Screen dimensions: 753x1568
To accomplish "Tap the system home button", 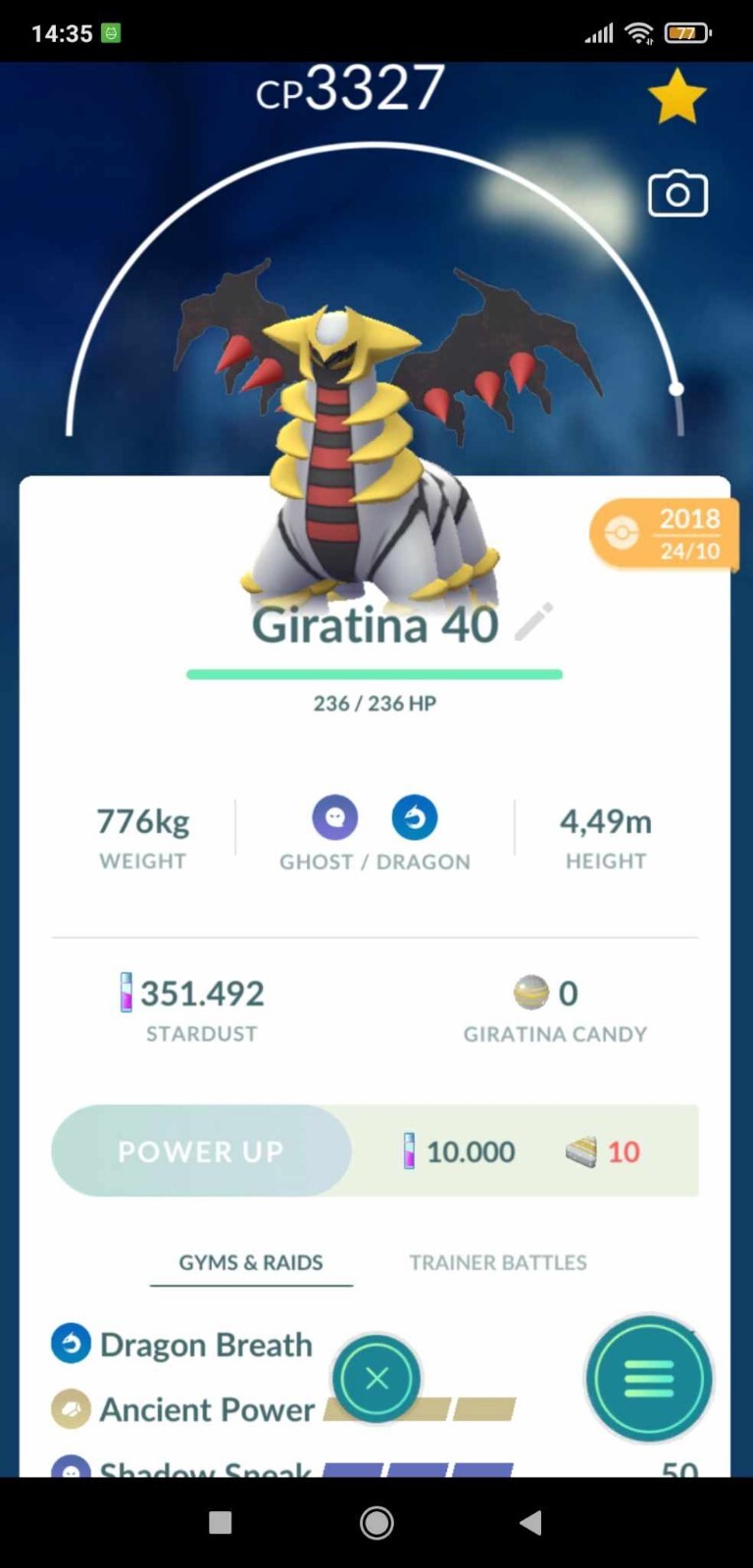I will [376, 1522].
